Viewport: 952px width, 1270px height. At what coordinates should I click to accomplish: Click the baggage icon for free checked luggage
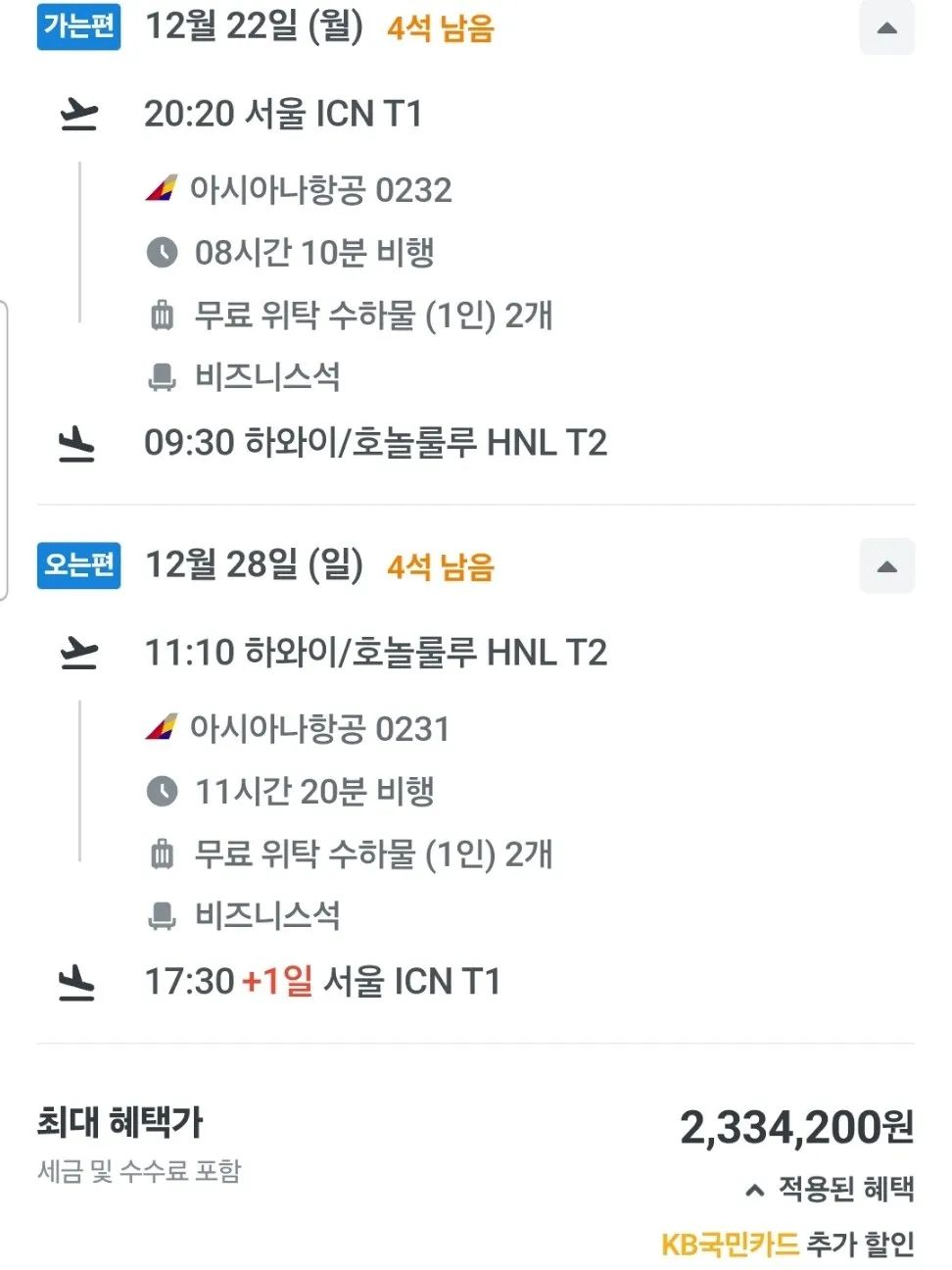coord(163,316)
